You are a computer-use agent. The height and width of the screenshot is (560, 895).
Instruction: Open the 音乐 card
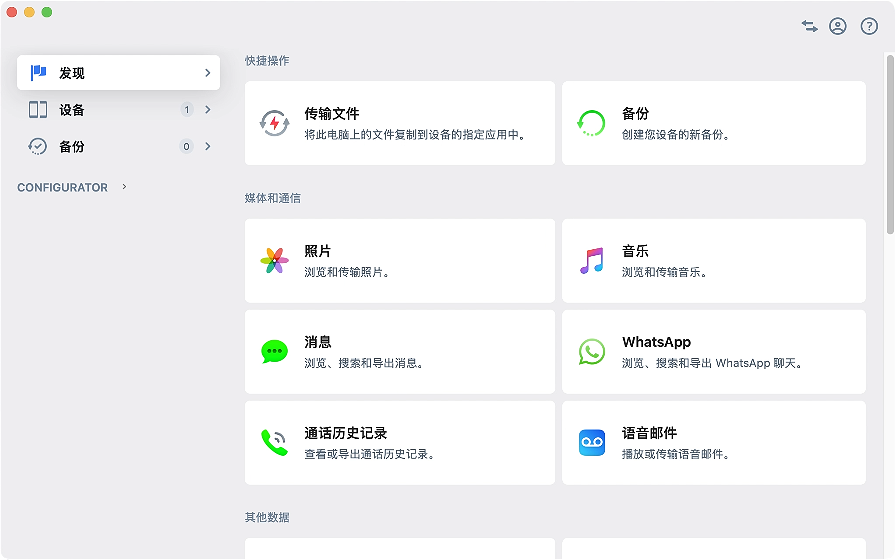point(713,261)
